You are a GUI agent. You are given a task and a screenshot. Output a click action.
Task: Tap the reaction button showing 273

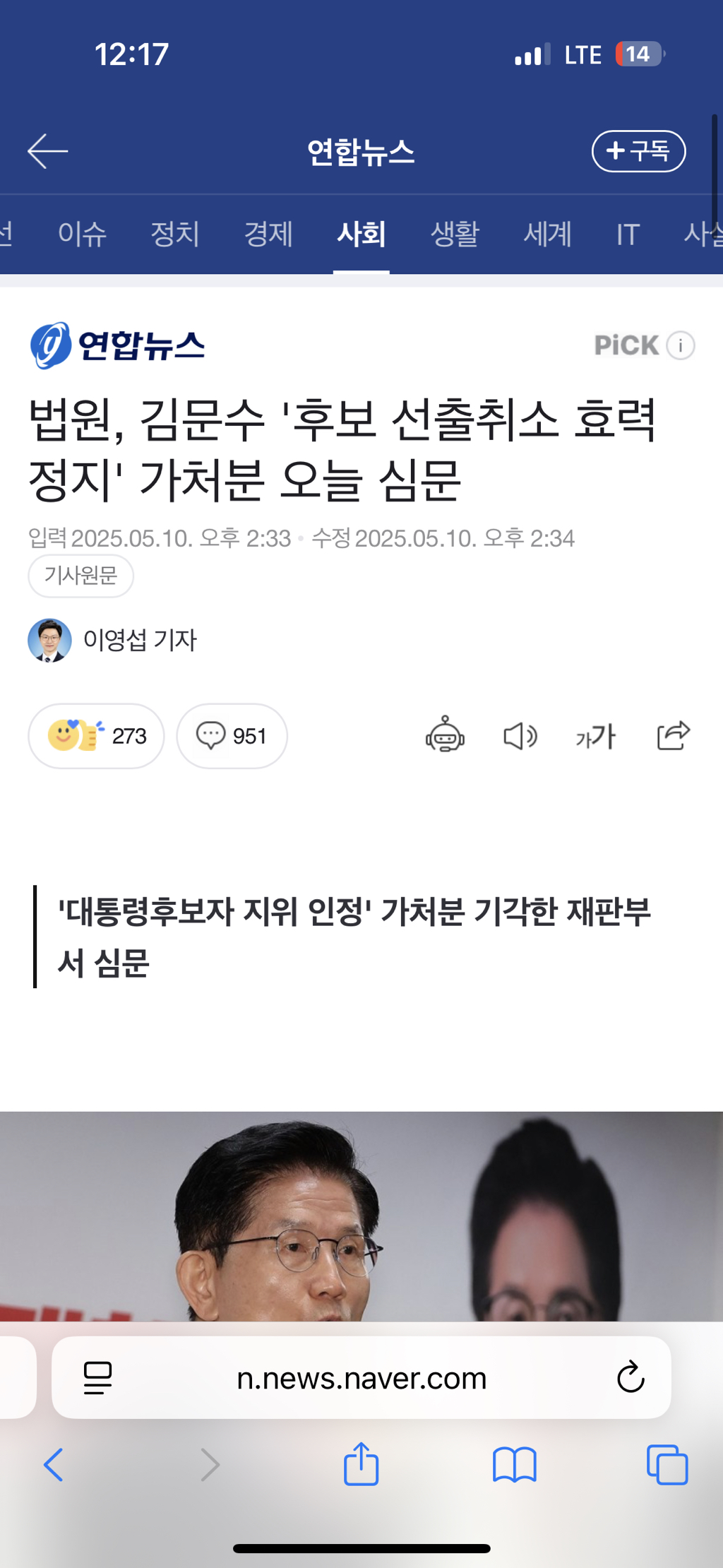click(97, 736)
